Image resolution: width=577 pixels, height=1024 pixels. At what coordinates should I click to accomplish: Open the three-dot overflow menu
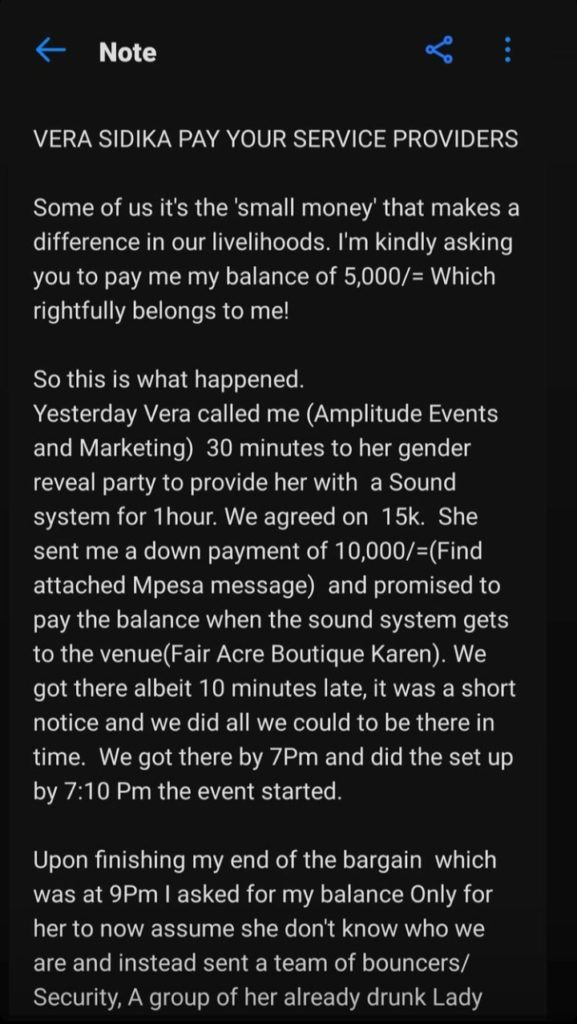click(508, 50)
